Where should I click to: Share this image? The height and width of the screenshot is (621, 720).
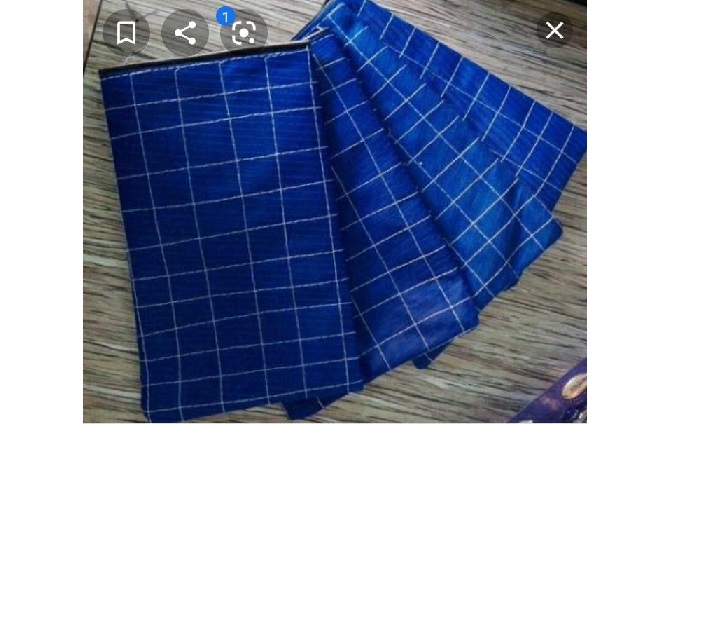pyautogui.click(x=185, y=33)
